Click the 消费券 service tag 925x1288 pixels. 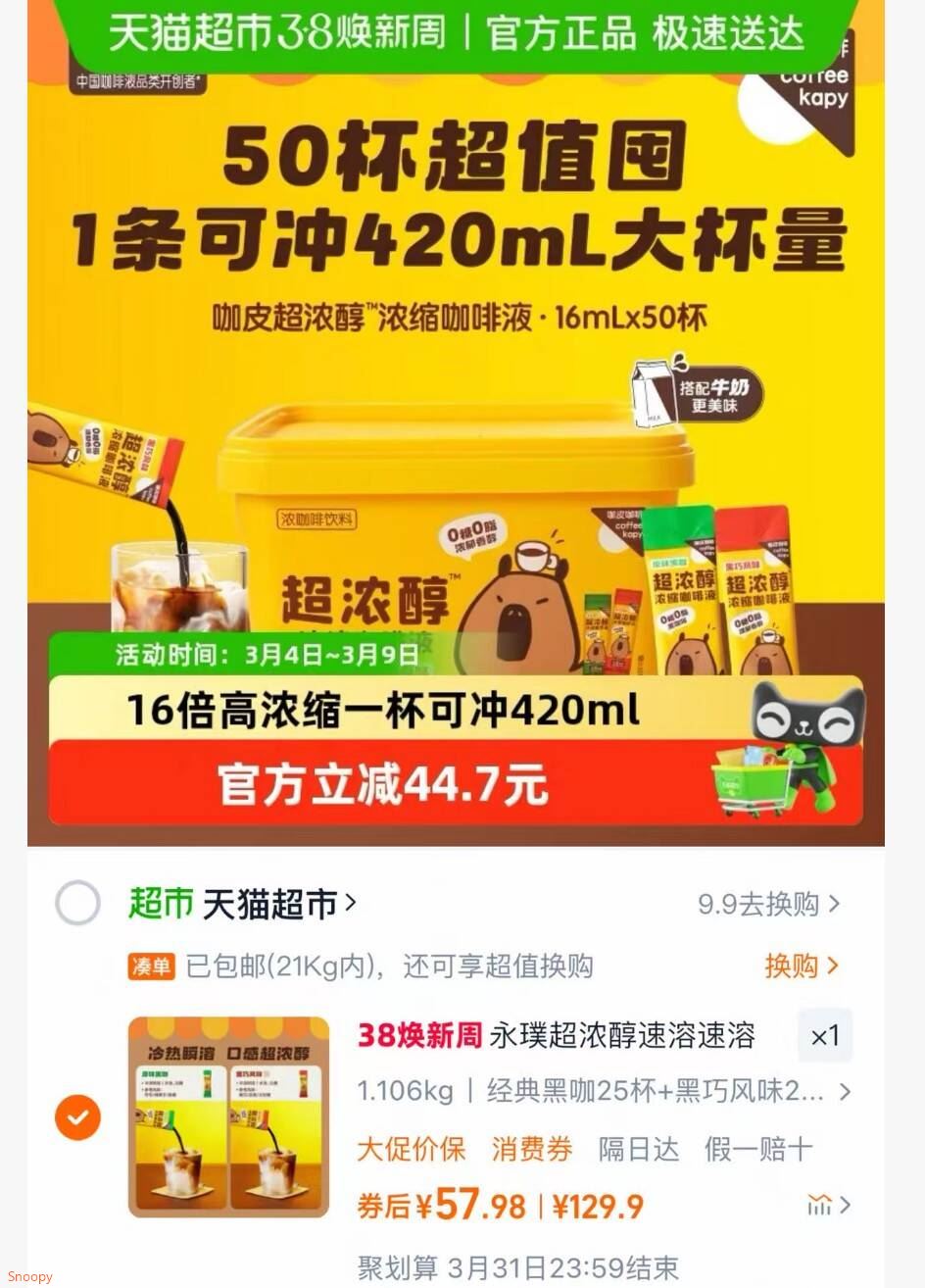click(x=532, y=1149)
